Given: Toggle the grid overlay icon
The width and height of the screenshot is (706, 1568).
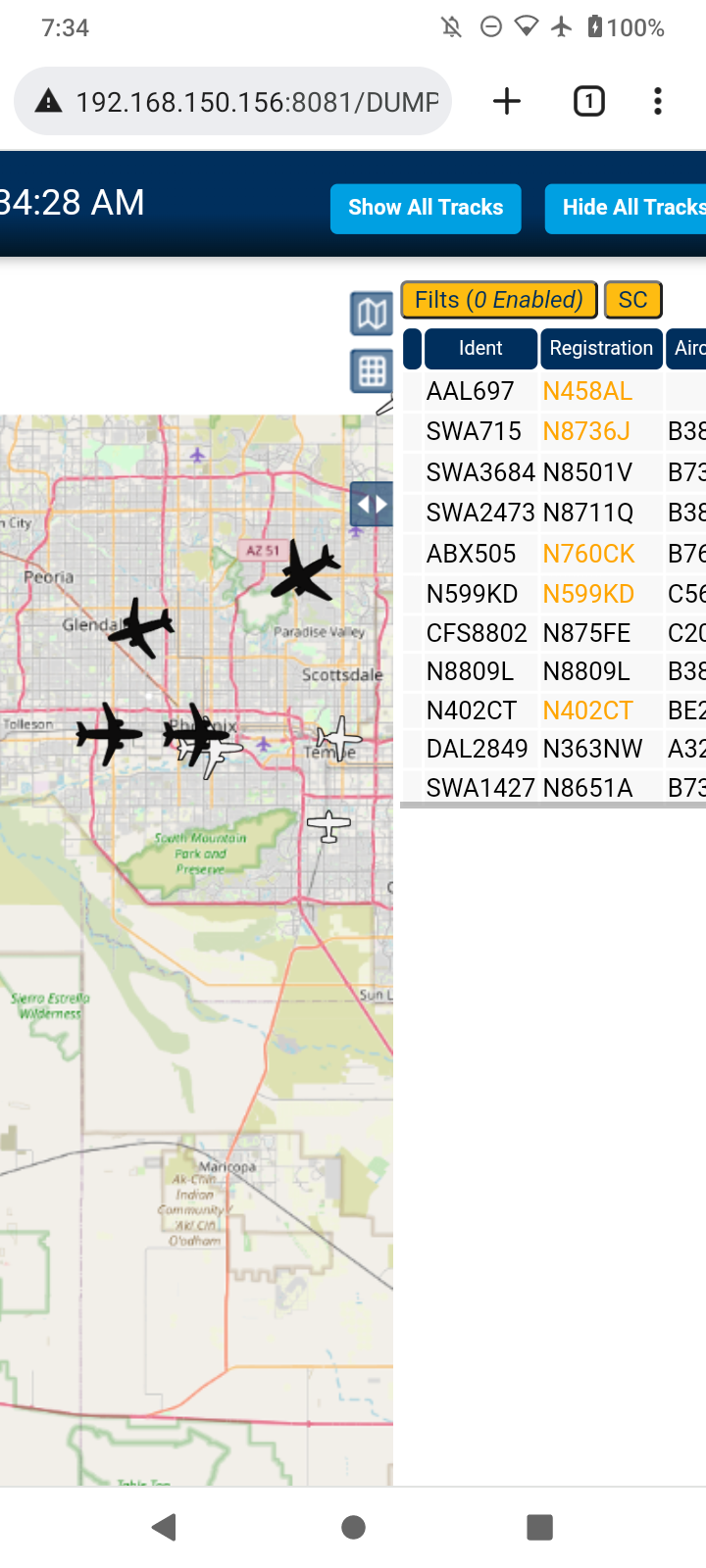Looking at the screenshot, I should click(x=372, y=372).
